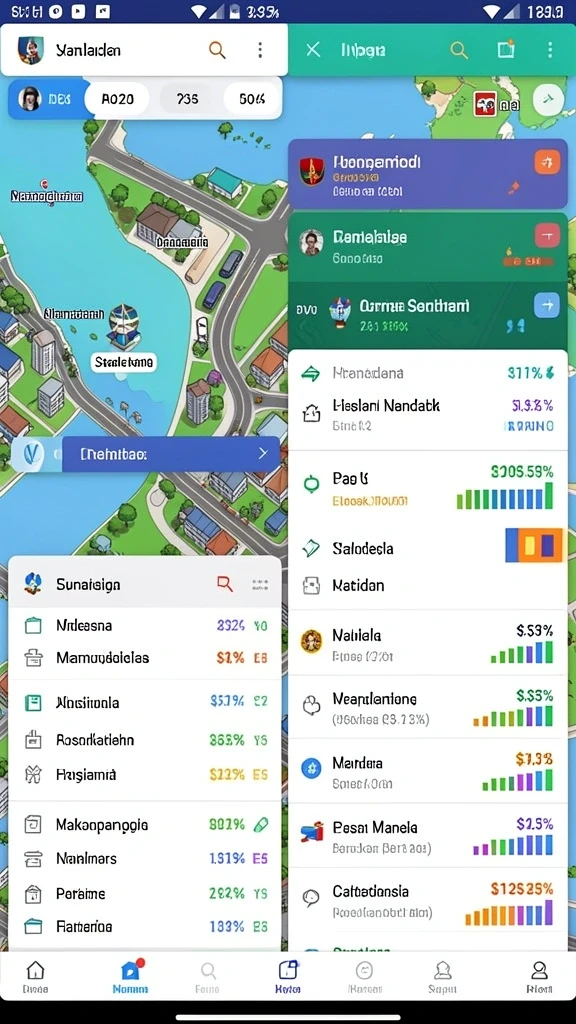
Task: Switch to the profile tab at bottom right
Action: pos(539,977)
